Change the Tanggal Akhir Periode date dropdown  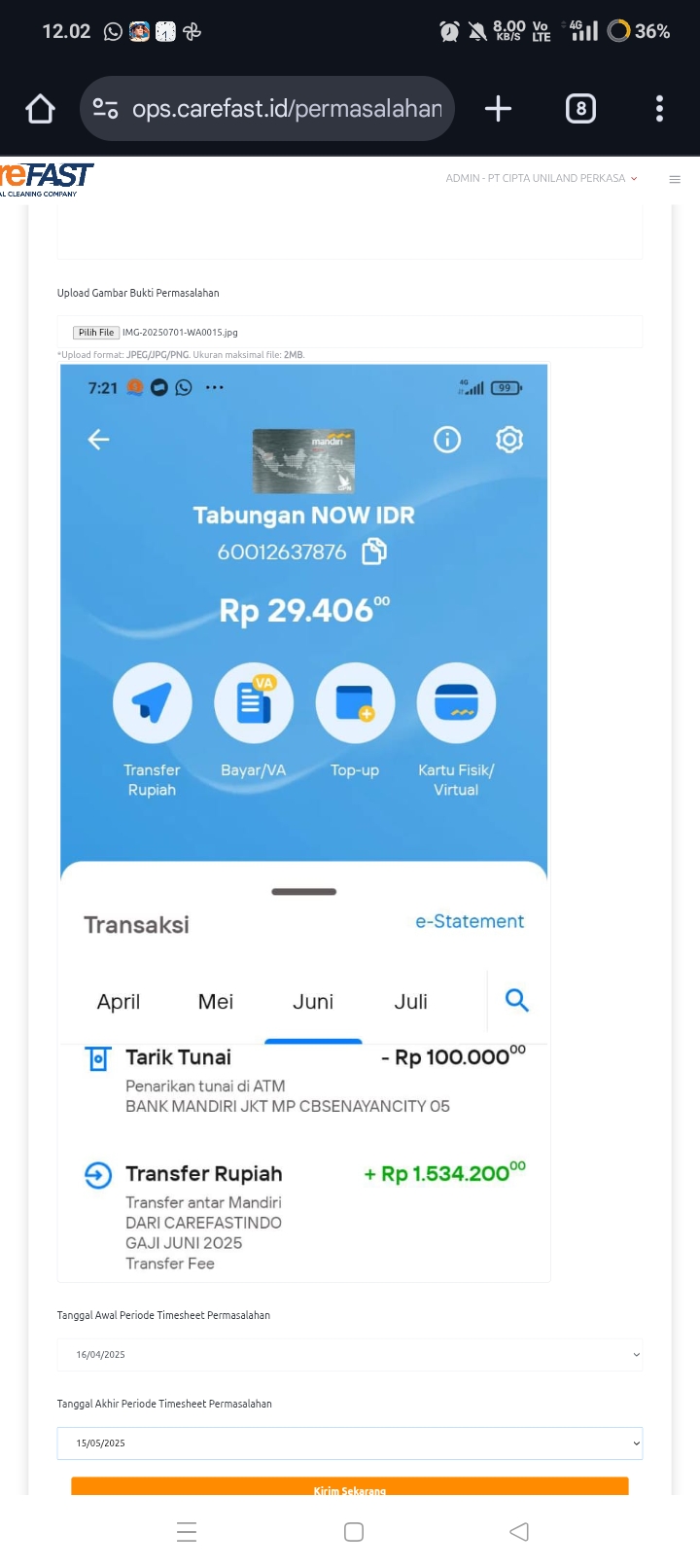click(x=350, y=1443)
